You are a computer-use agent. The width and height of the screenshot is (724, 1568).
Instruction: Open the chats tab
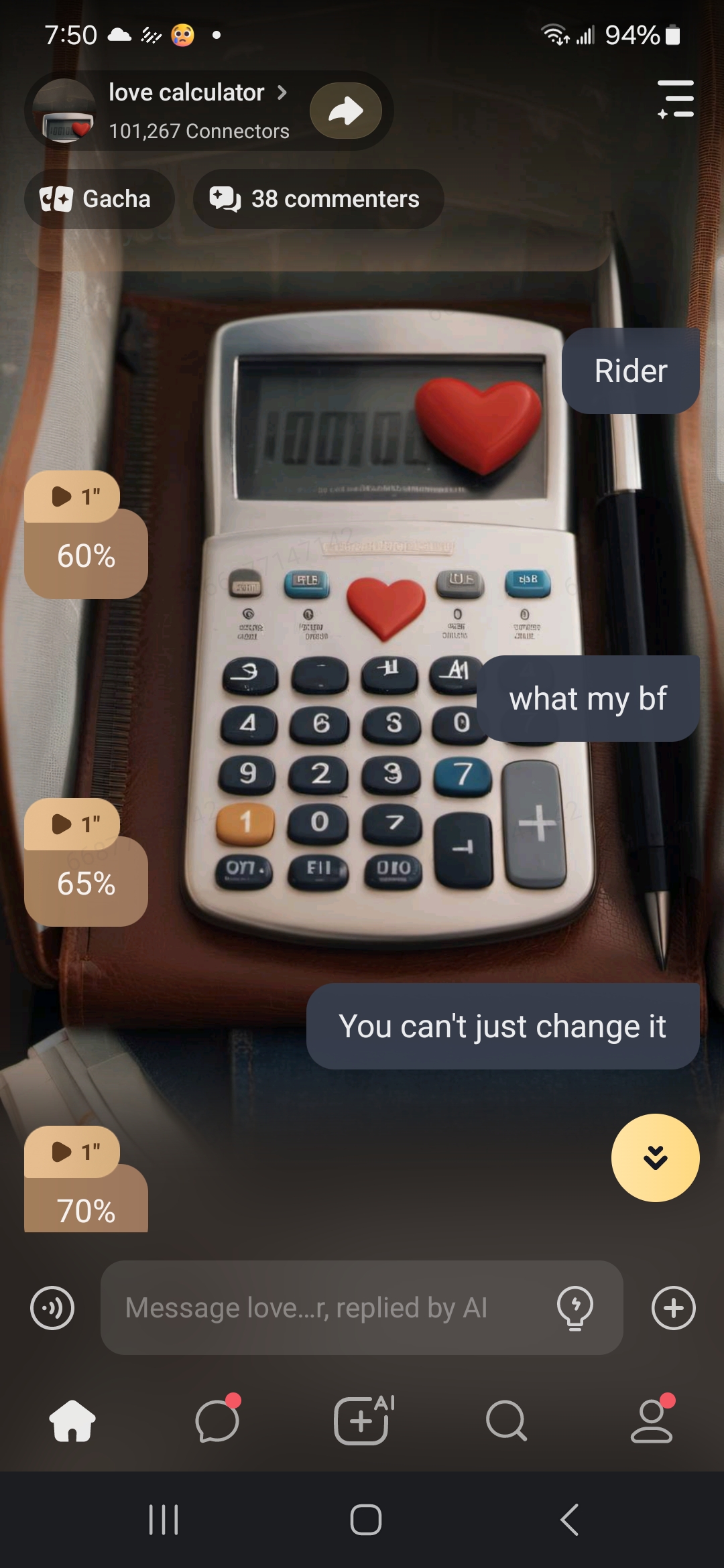pyautogui.click(x=217, y=1421)
